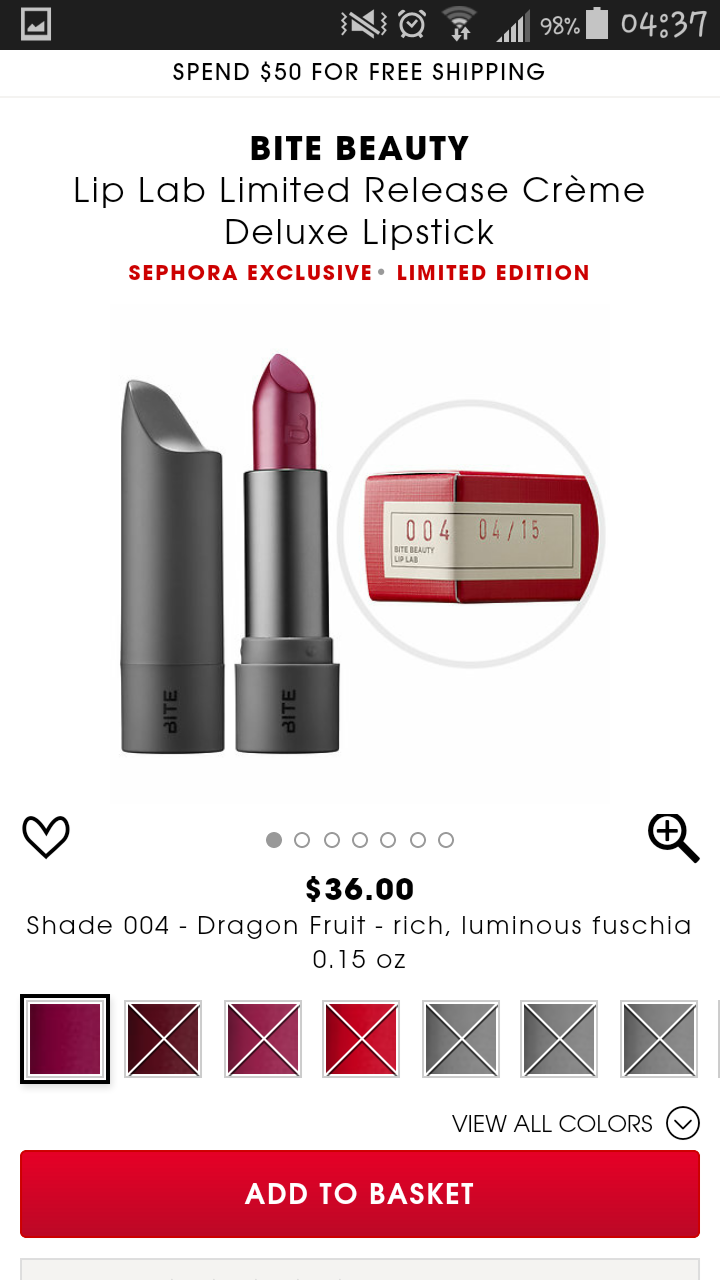Jump to the second image page dot
Screen dimensions: 720x1280
(302, 840)
